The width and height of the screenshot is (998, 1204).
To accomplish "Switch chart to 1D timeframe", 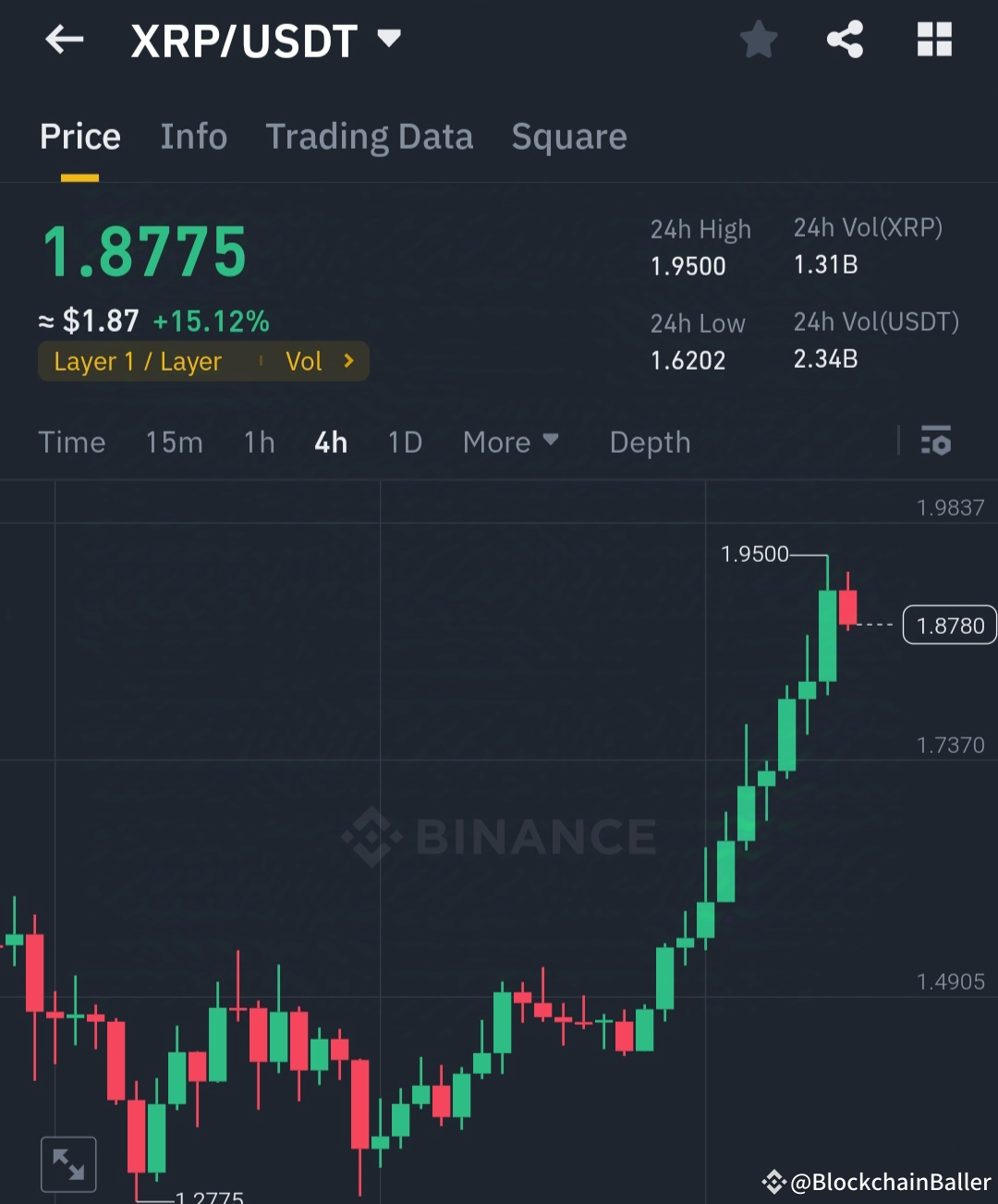I will click(404, 442).
